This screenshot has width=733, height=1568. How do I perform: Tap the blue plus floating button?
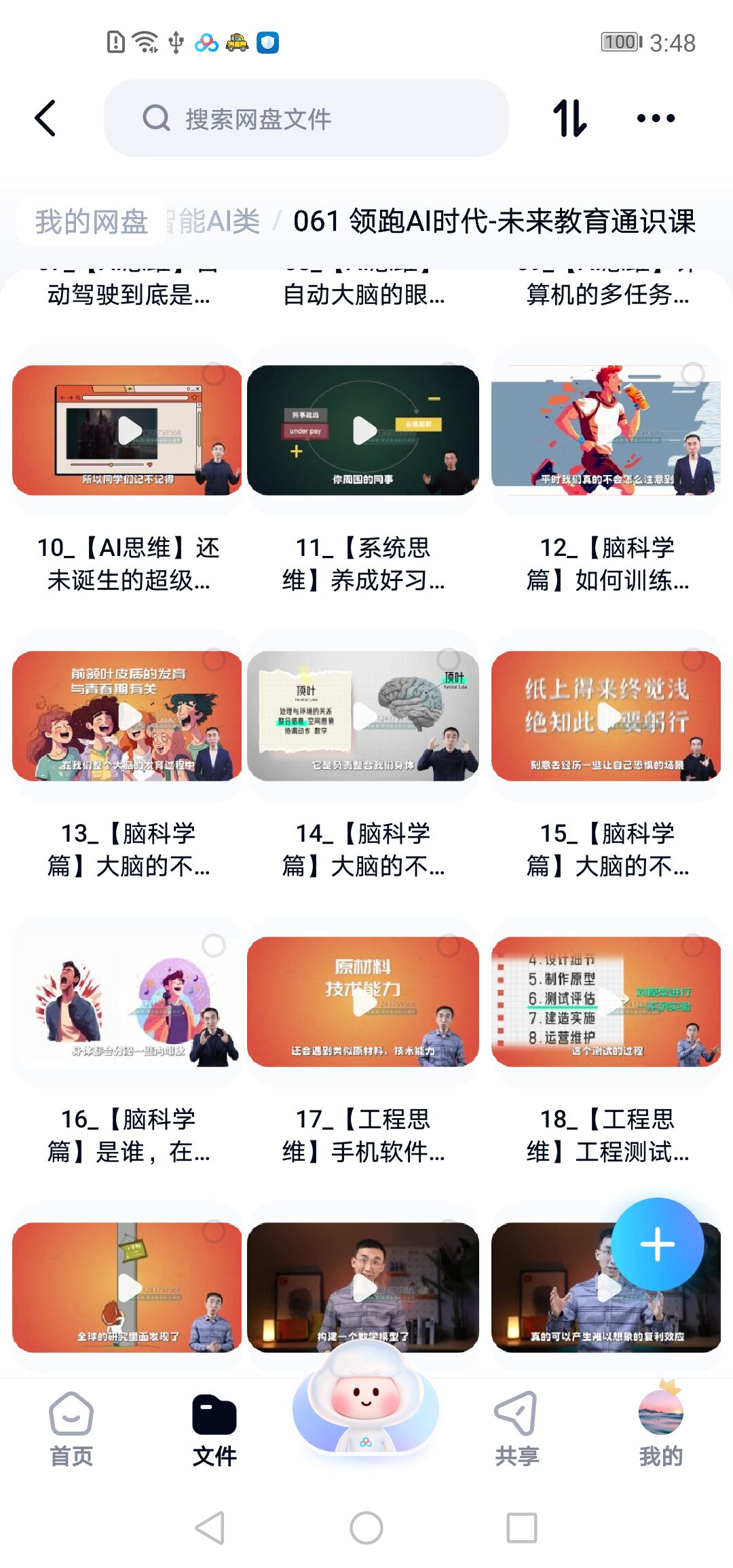coord(657,1244)
